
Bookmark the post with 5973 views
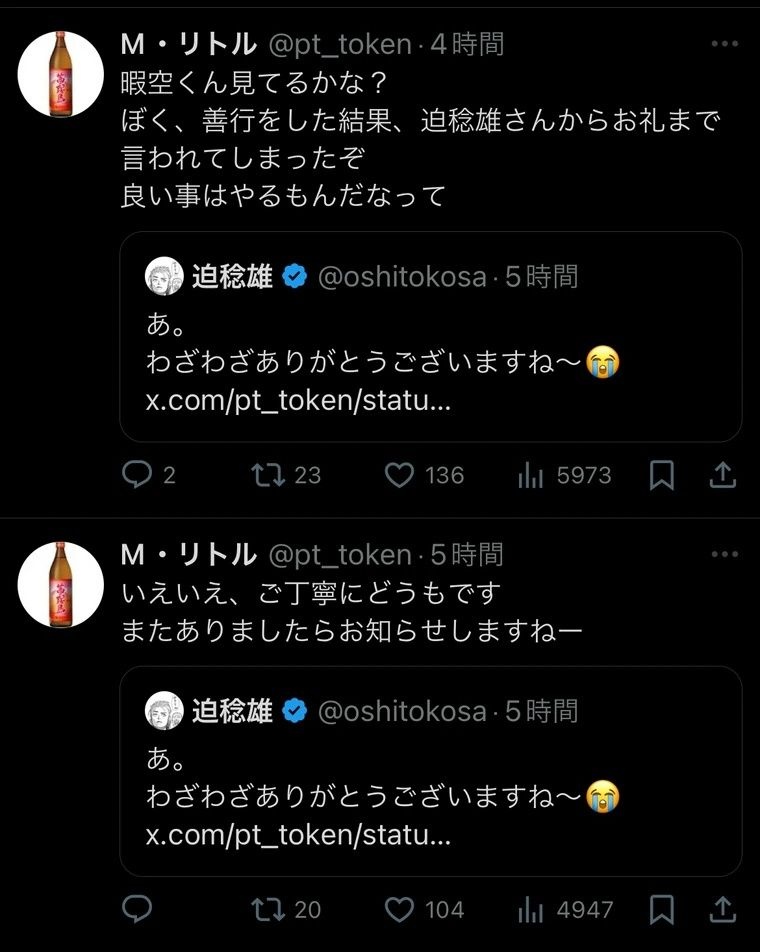tap(661, 475)
